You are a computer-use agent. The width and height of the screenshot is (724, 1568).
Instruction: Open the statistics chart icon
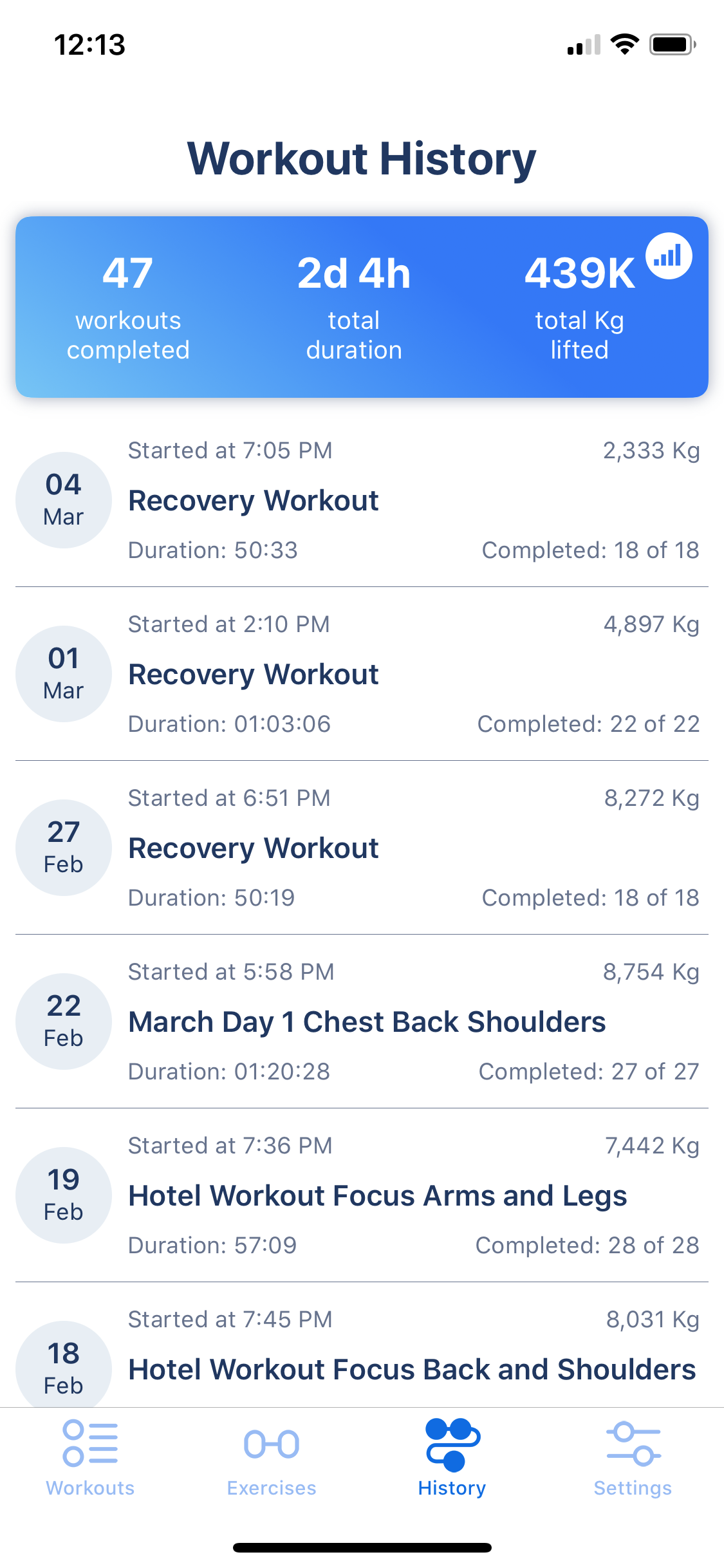(669, 256)
